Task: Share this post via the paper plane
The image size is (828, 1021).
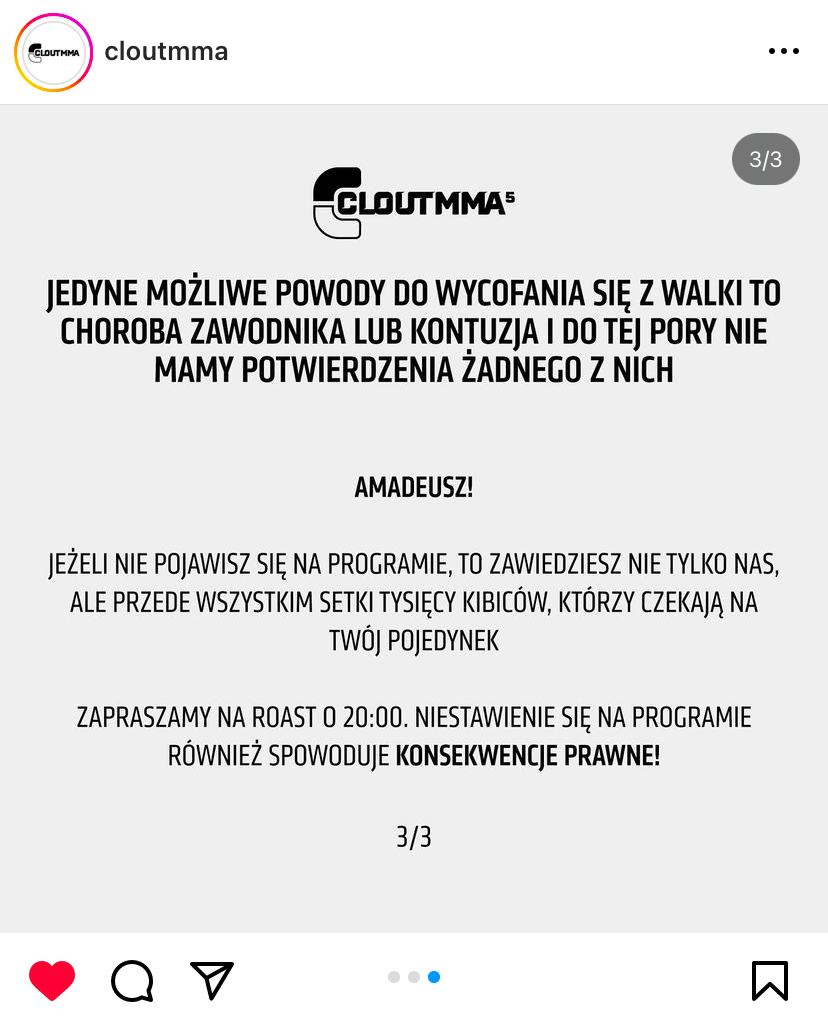Action: point(211,980)
